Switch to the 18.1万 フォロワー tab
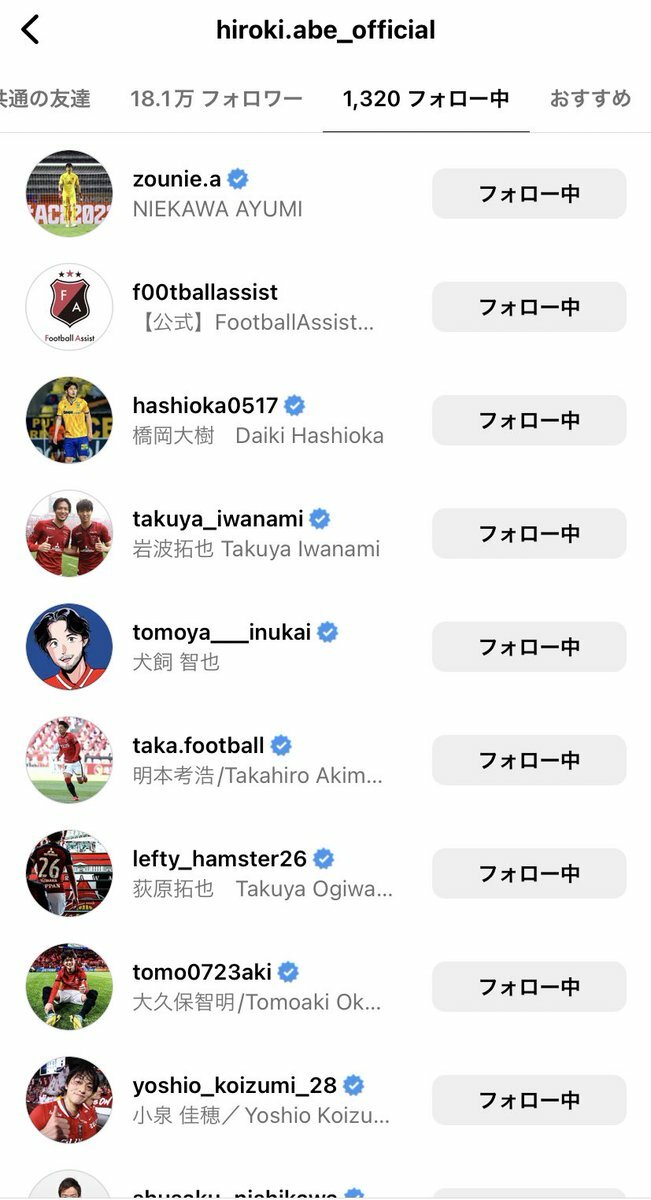 pos(216,98)
